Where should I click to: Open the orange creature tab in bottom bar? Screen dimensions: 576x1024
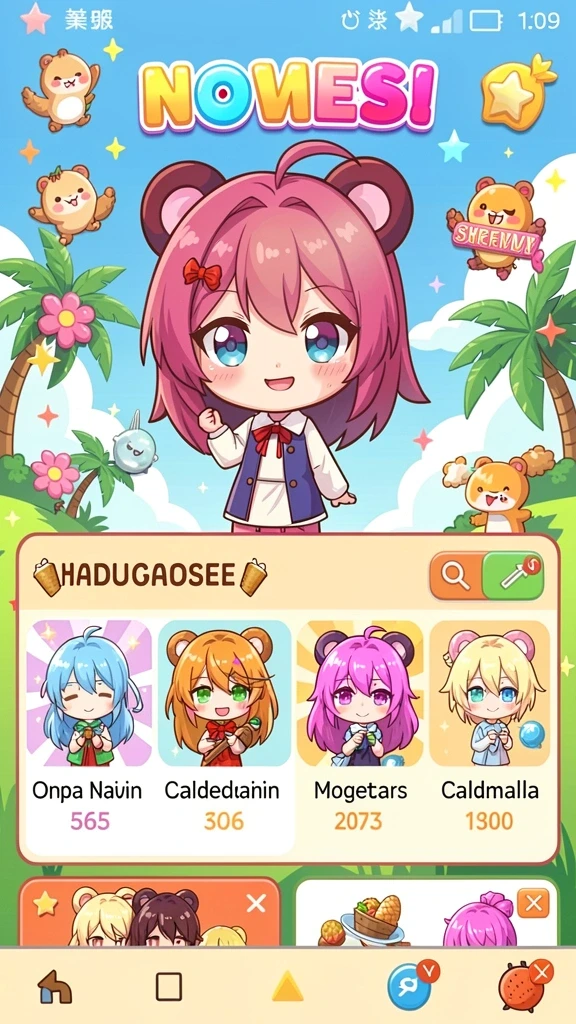point(522,985)
